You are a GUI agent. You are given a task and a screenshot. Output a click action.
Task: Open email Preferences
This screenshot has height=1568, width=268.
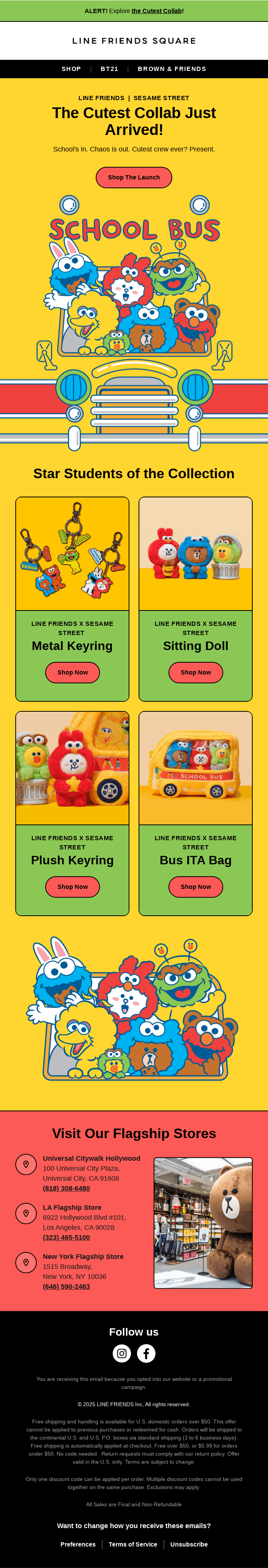point(78,1544)
